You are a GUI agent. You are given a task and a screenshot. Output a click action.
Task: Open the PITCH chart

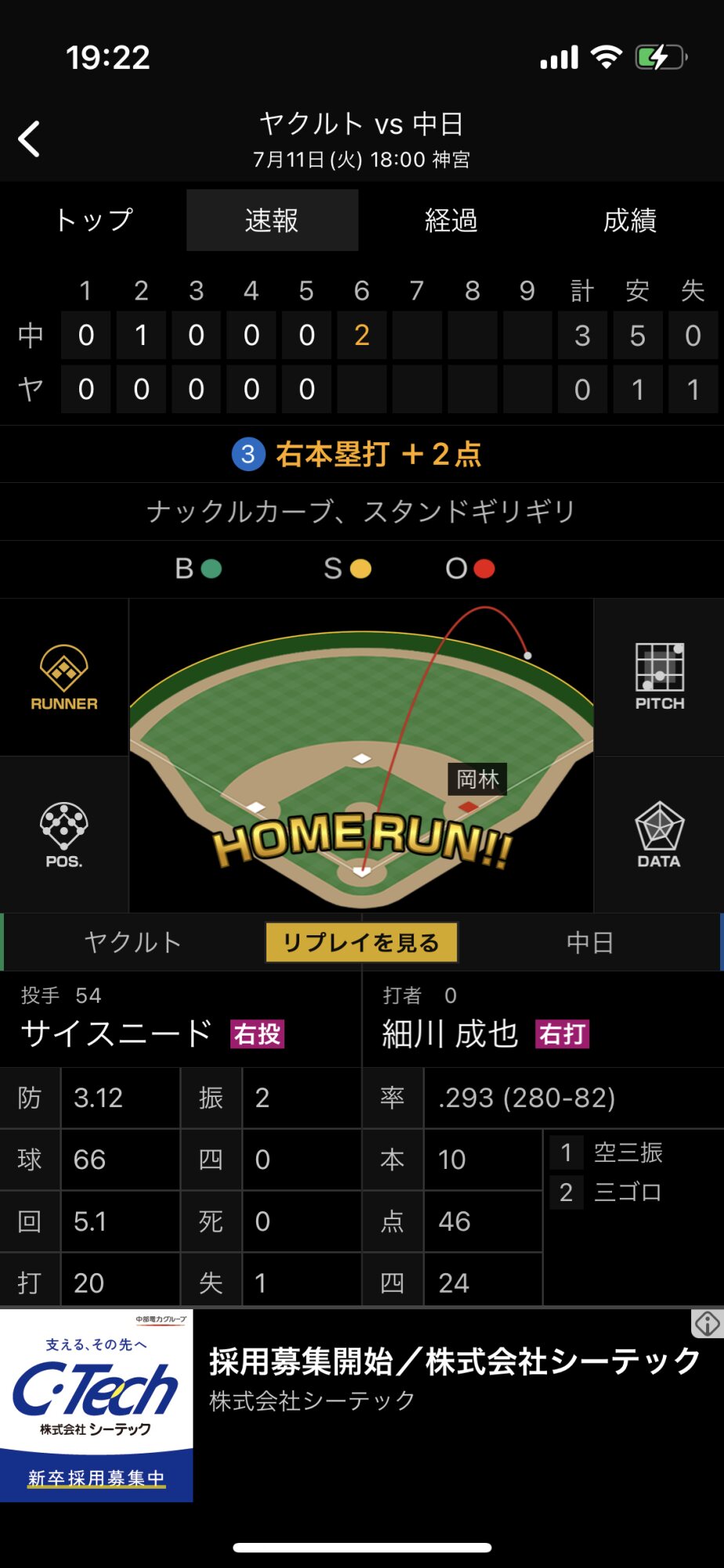coord(659,677)
